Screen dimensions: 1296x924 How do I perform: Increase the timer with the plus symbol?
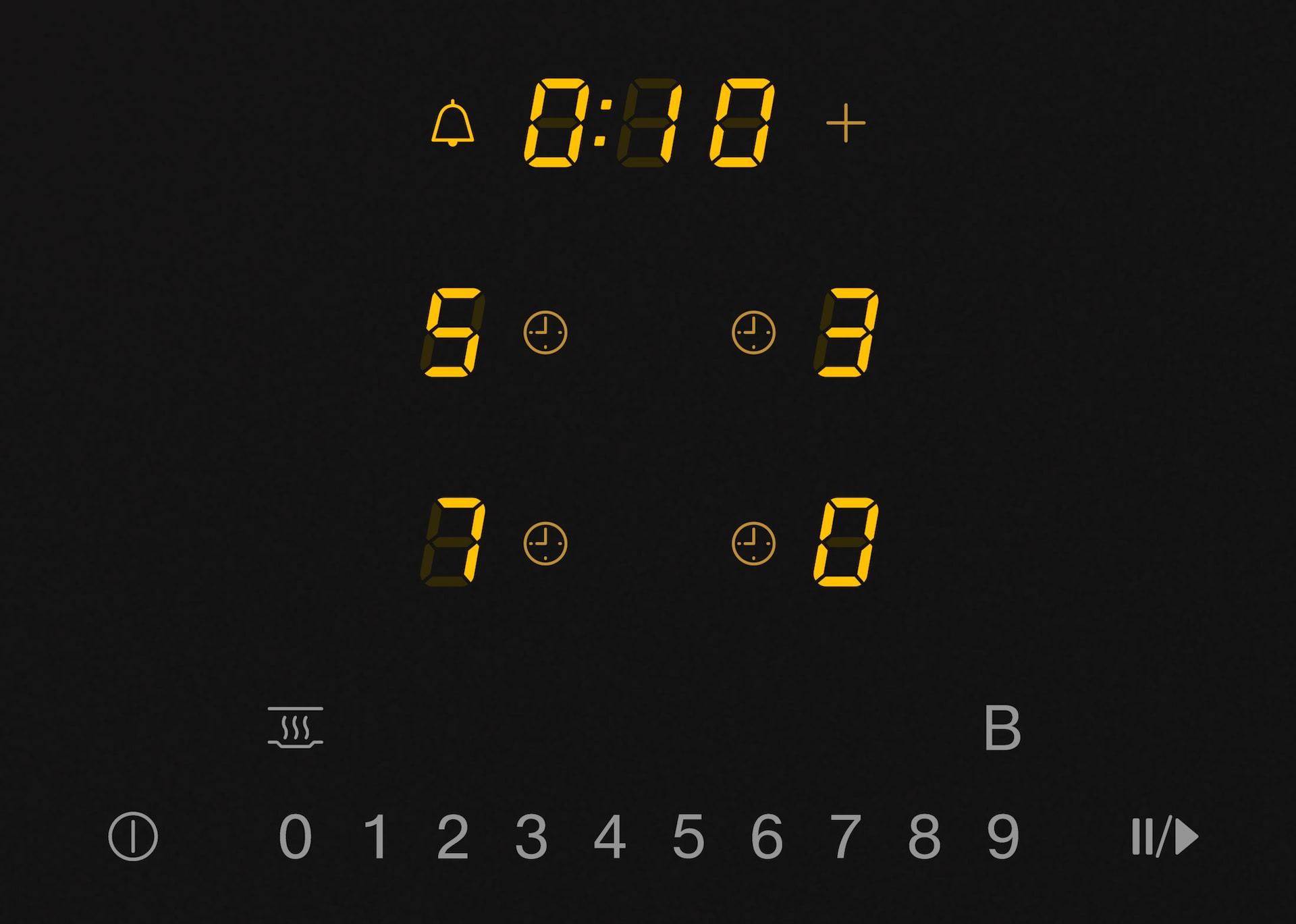pyautogui.click(x=845, y=123)
